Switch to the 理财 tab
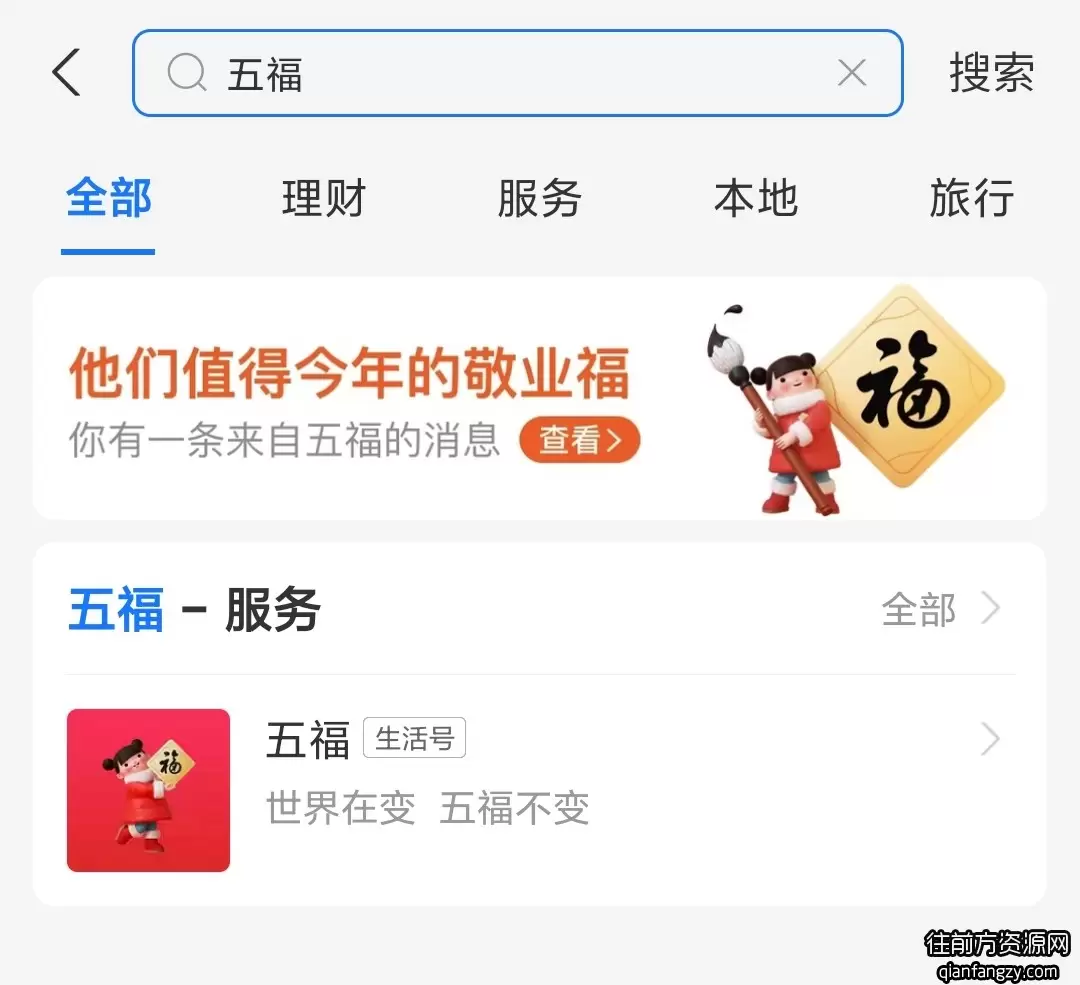 tap(323, 199)
